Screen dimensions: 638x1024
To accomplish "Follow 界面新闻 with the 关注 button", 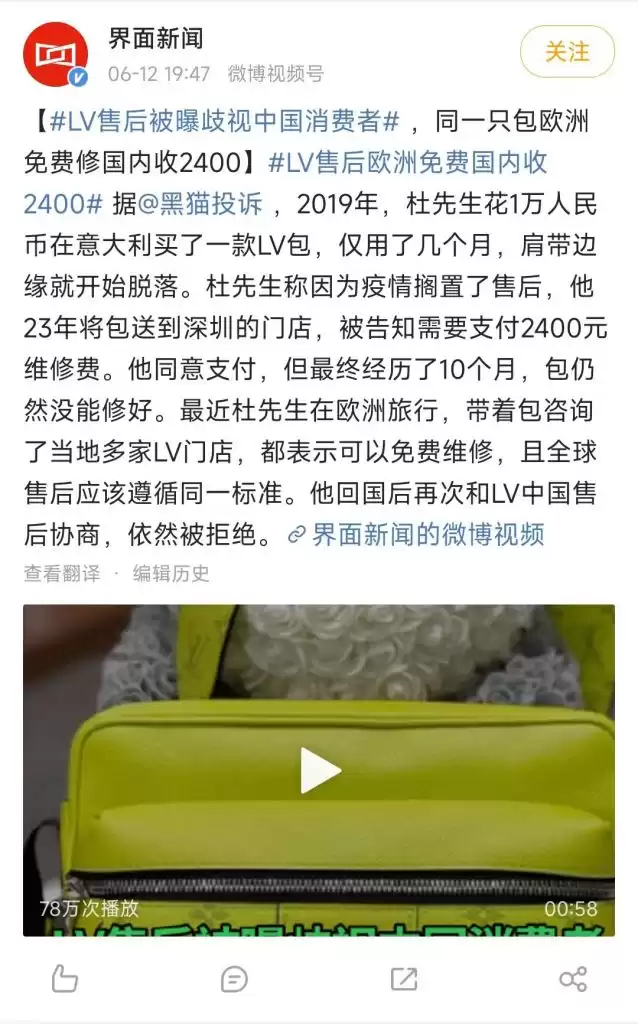I will (x=567, y=51).
